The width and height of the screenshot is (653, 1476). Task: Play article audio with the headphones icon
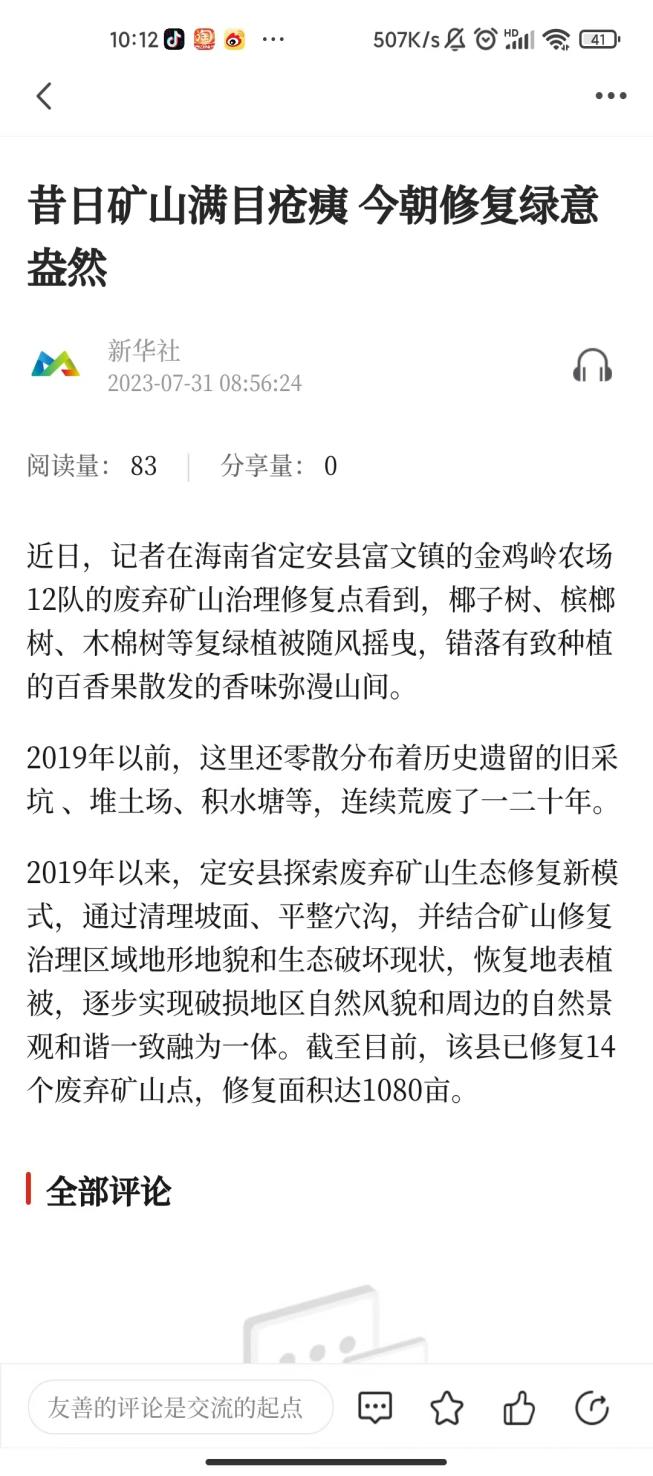tap(592, 366)
